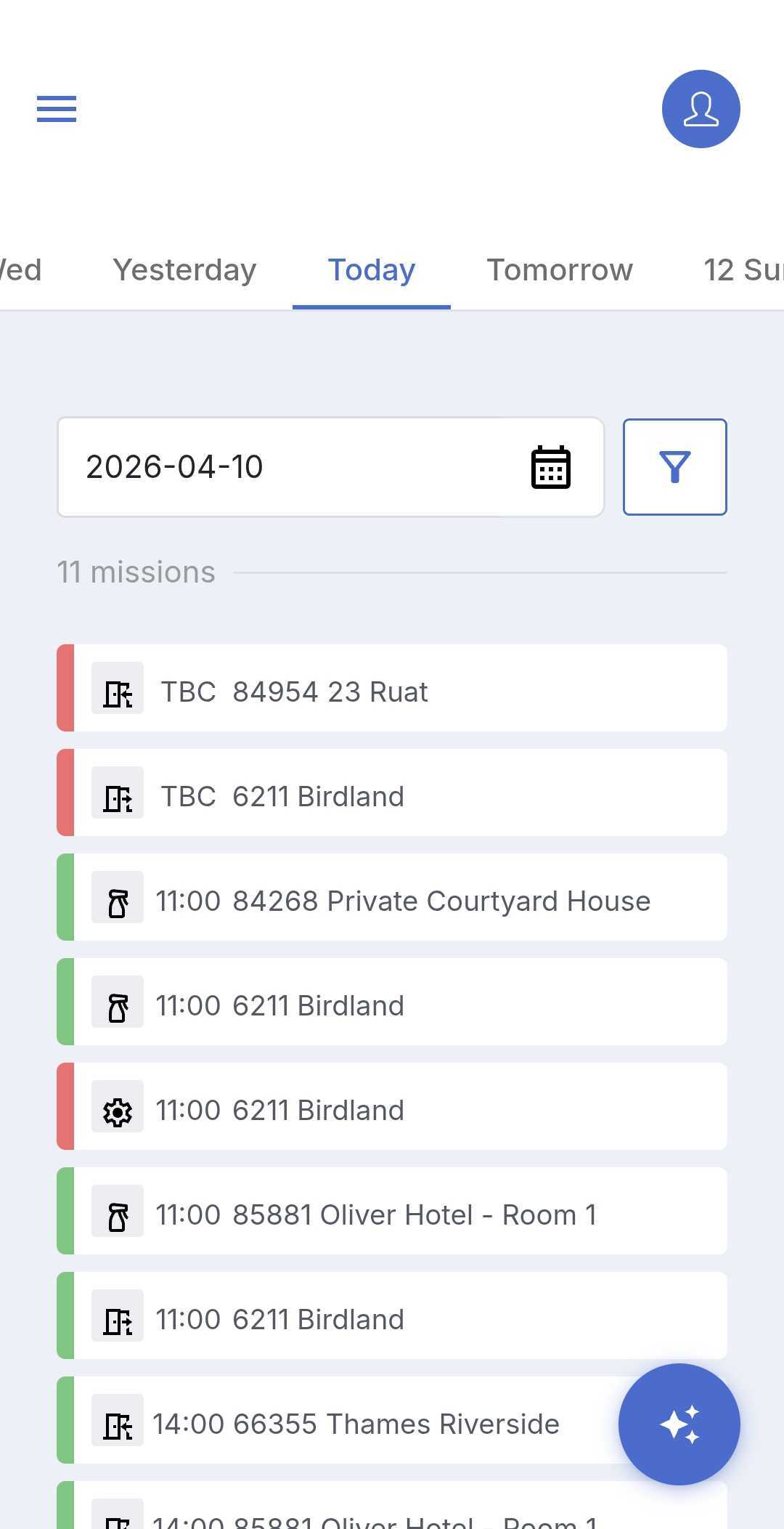Switch to the Yesterday tab
This screenshot has height=1529, width=784.
pos(184,270)
